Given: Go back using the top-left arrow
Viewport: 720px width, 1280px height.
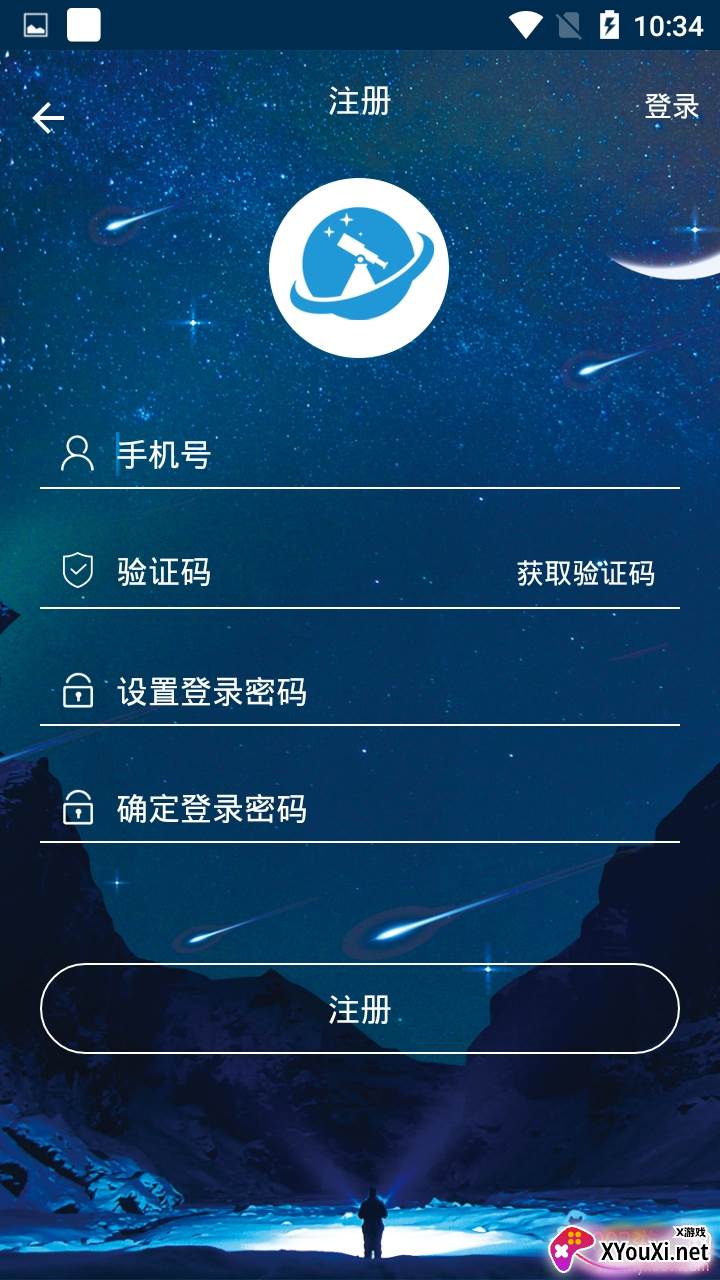Looking at the screenshot, I should (x=48, y=118).
